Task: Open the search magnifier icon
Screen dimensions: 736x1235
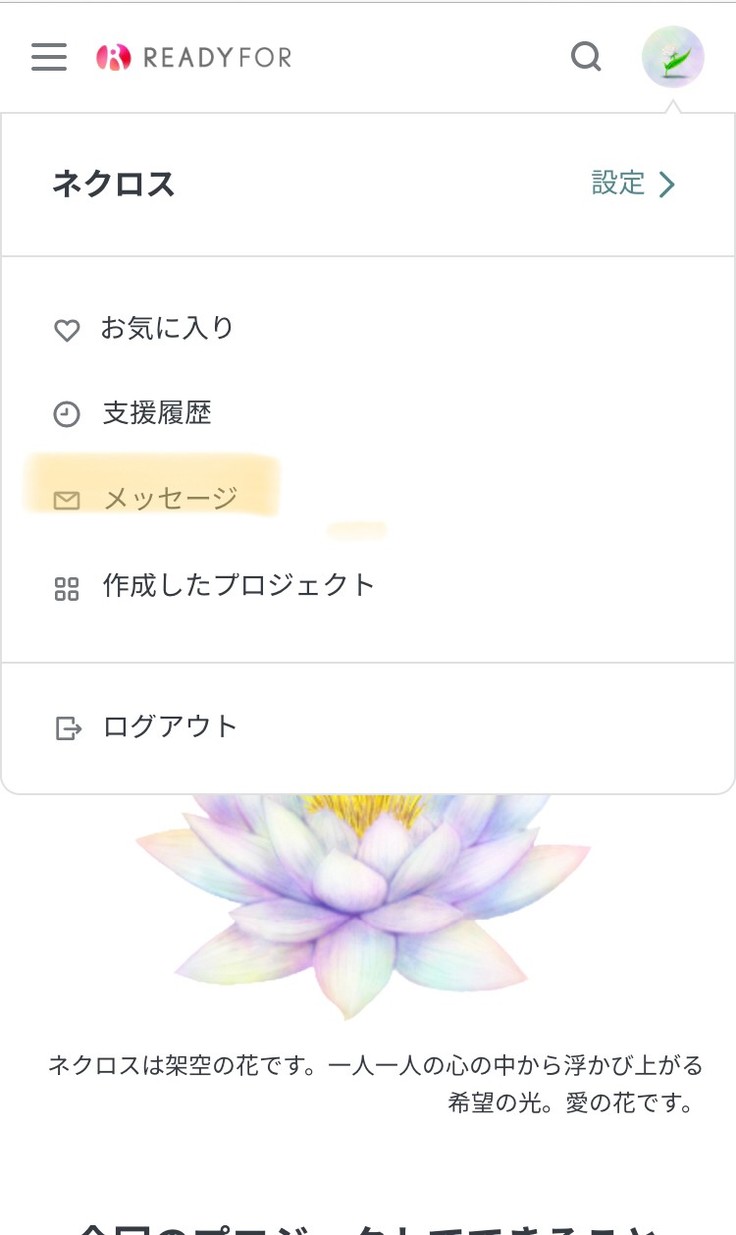Action: pos(586,57)
